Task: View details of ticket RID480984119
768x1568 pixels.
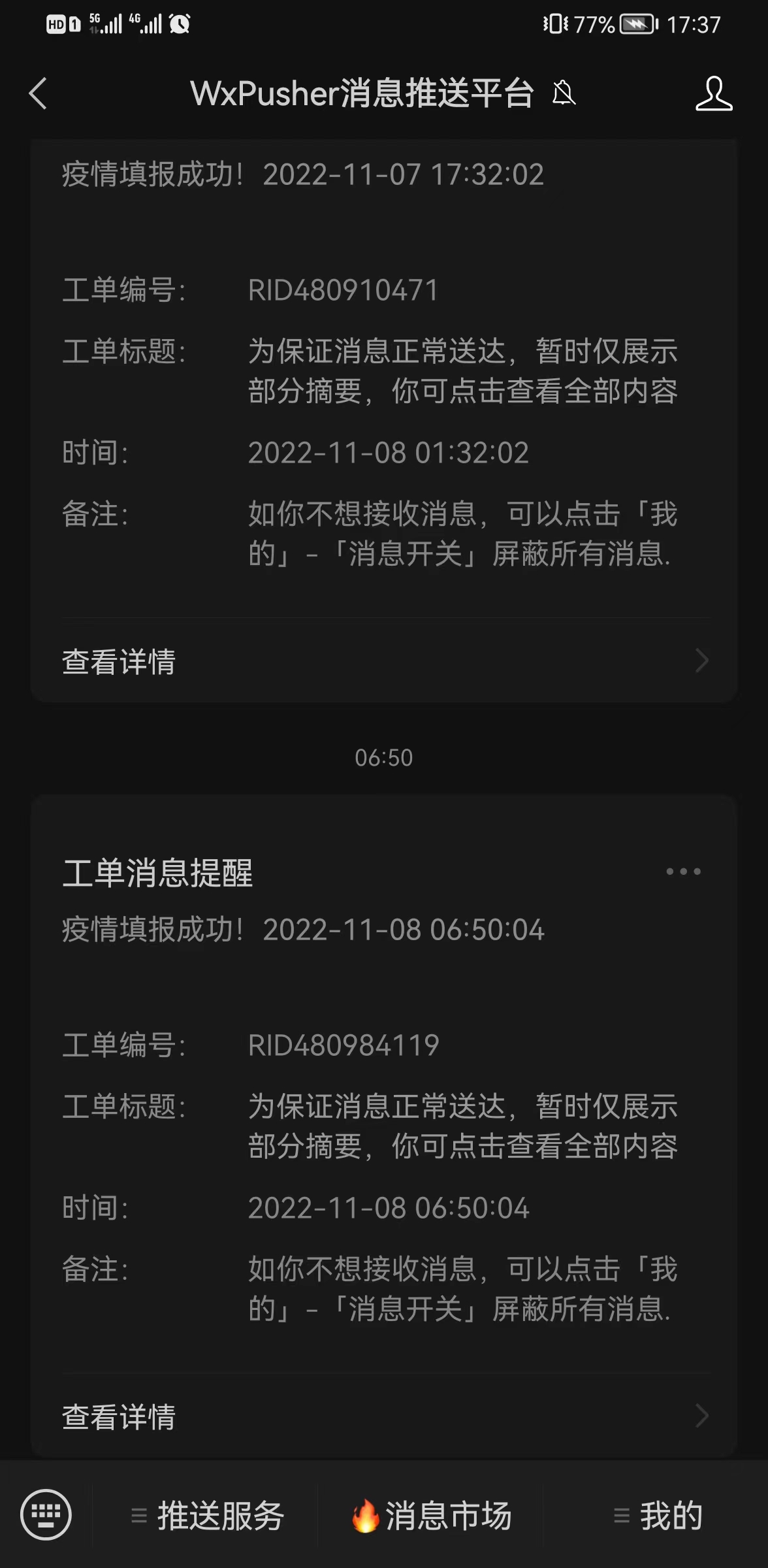Action: tap(120, 1416)
